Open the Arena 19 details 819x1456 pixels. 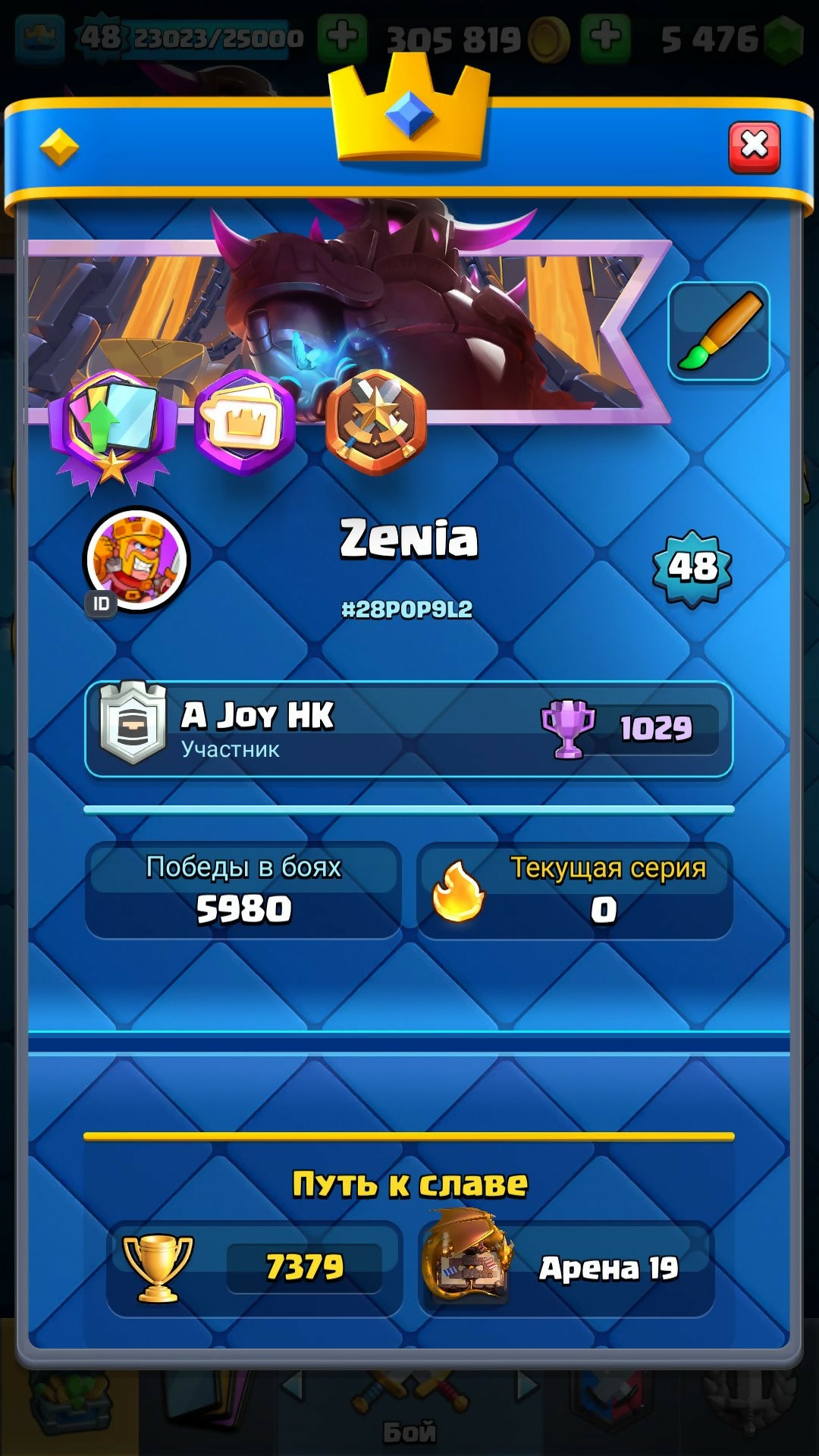[566, 1267]
